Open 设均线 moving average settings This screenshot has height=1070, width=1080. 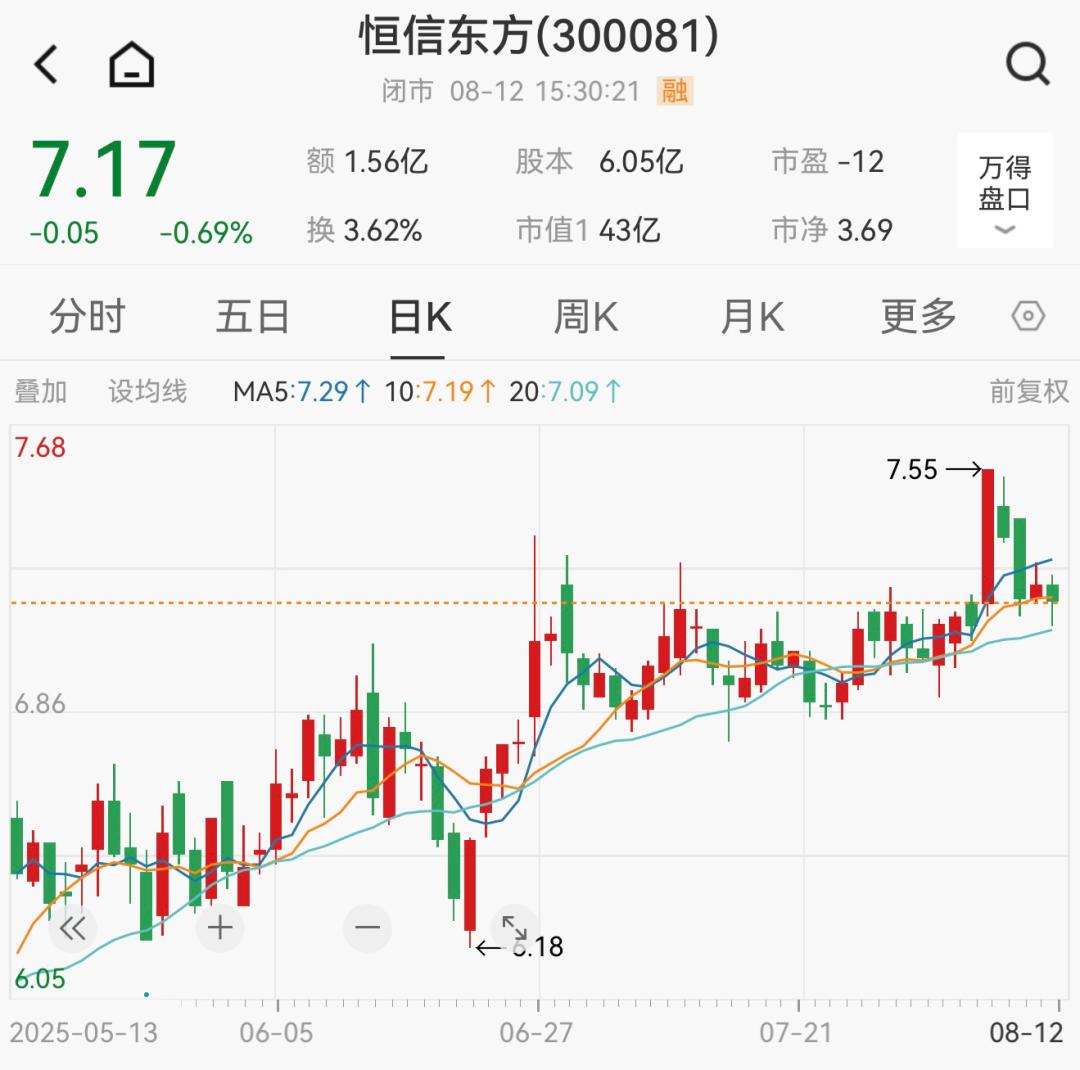click(148, 391)
